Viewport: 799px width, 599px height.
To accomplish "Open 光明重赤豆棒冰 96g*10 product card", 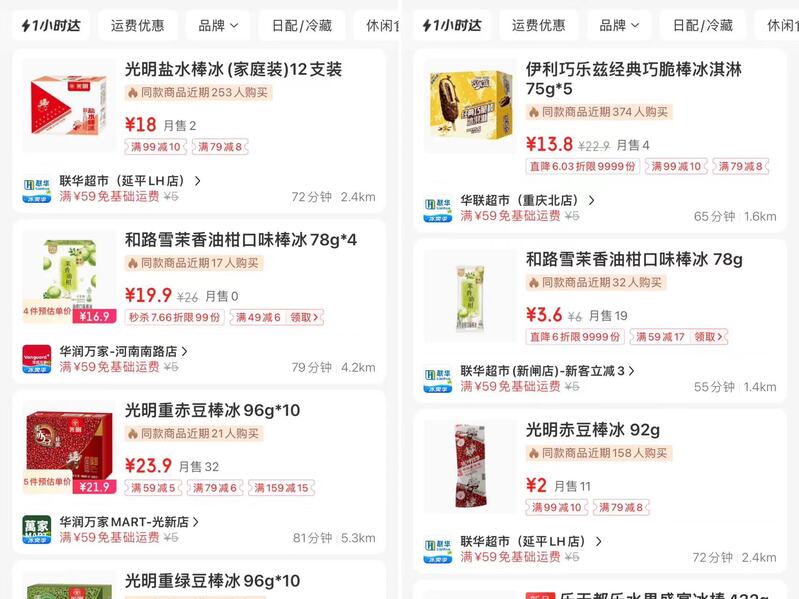I will (212, 411).
